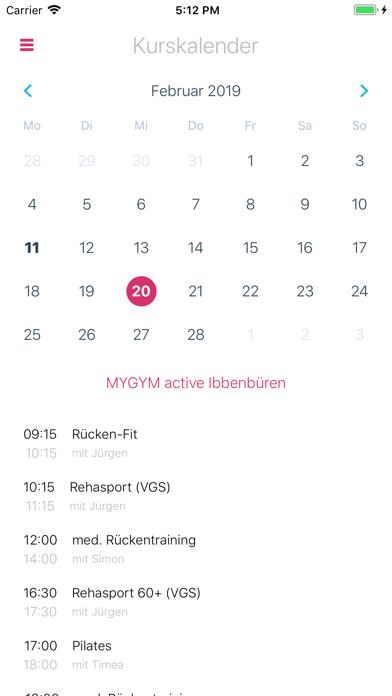Pick February 1 in the calendar

250,161
